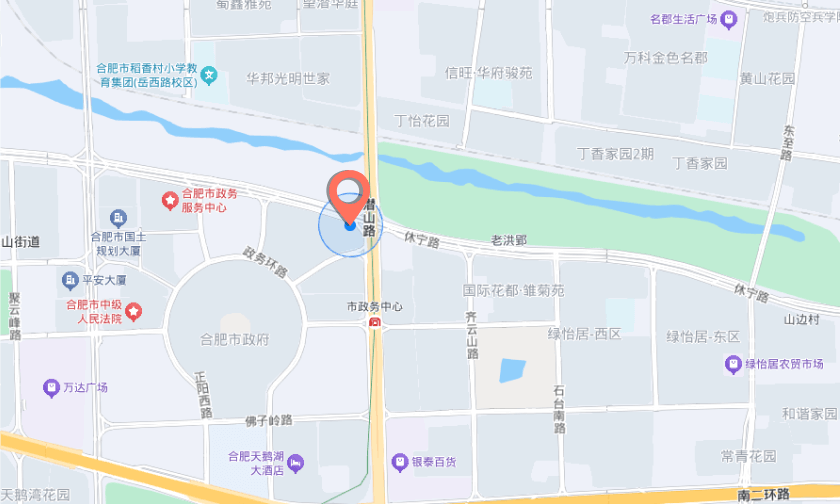Tap the 合肥市政务服务中心 star marker

(170, 200)
